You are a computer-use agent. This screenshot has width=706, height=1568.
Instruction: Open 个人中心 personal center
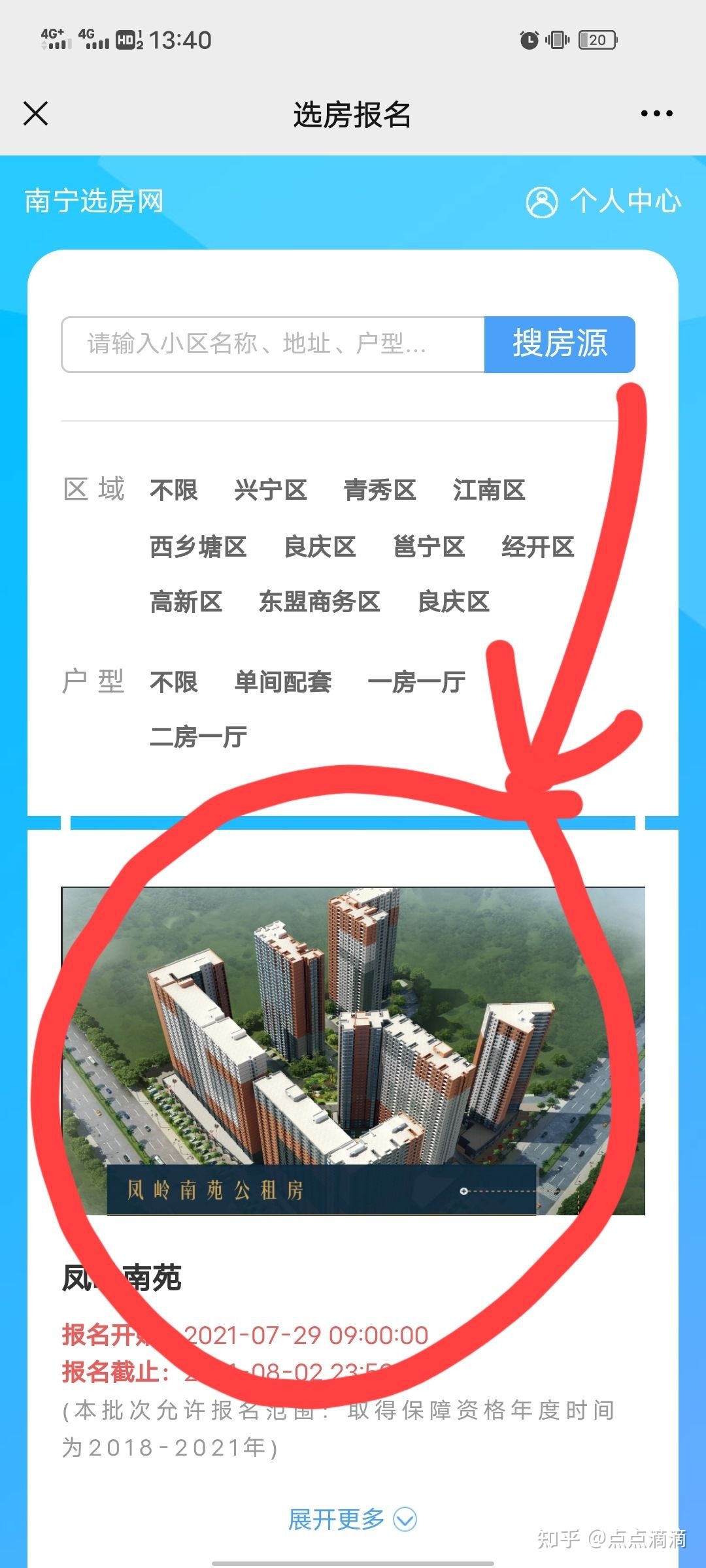point(604,201)
